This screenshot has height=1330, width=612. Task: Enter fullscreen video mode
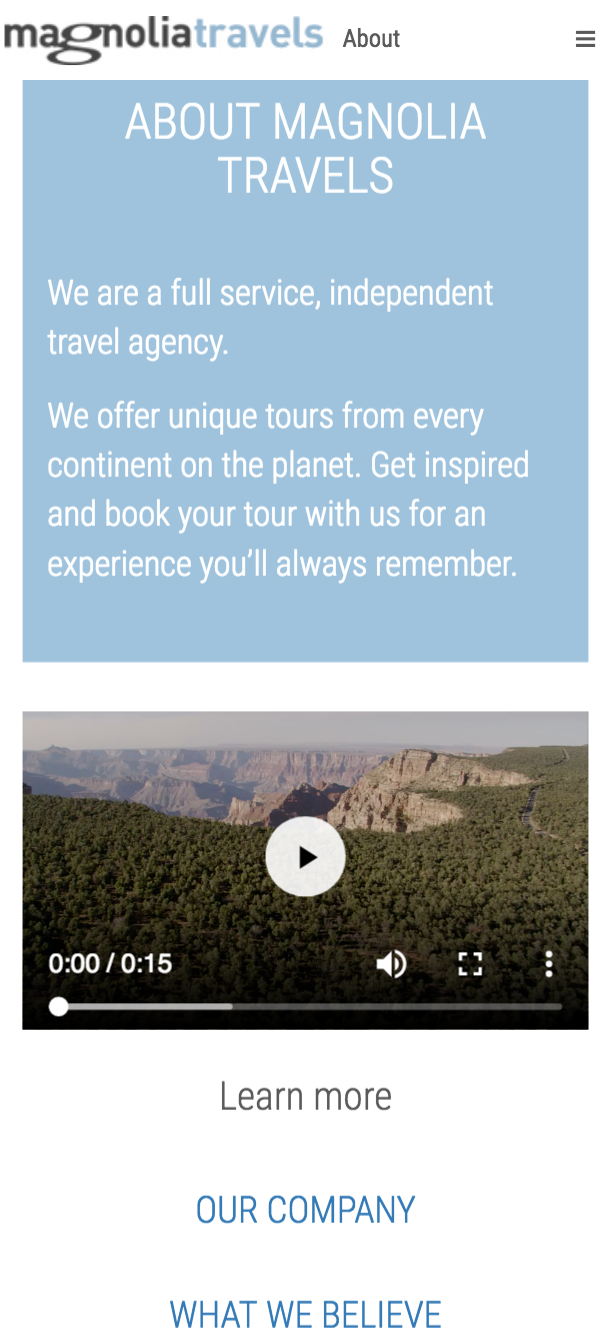click(470, 964)
